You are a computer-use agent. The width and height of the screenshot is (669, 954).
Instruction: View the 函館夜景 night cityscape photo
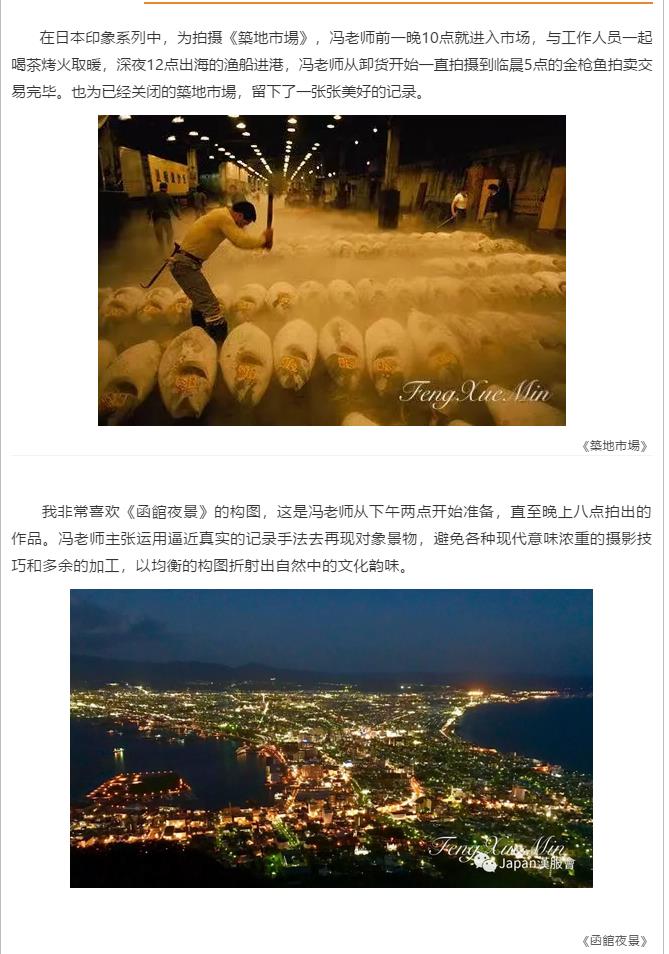click(x=331, y=738)
